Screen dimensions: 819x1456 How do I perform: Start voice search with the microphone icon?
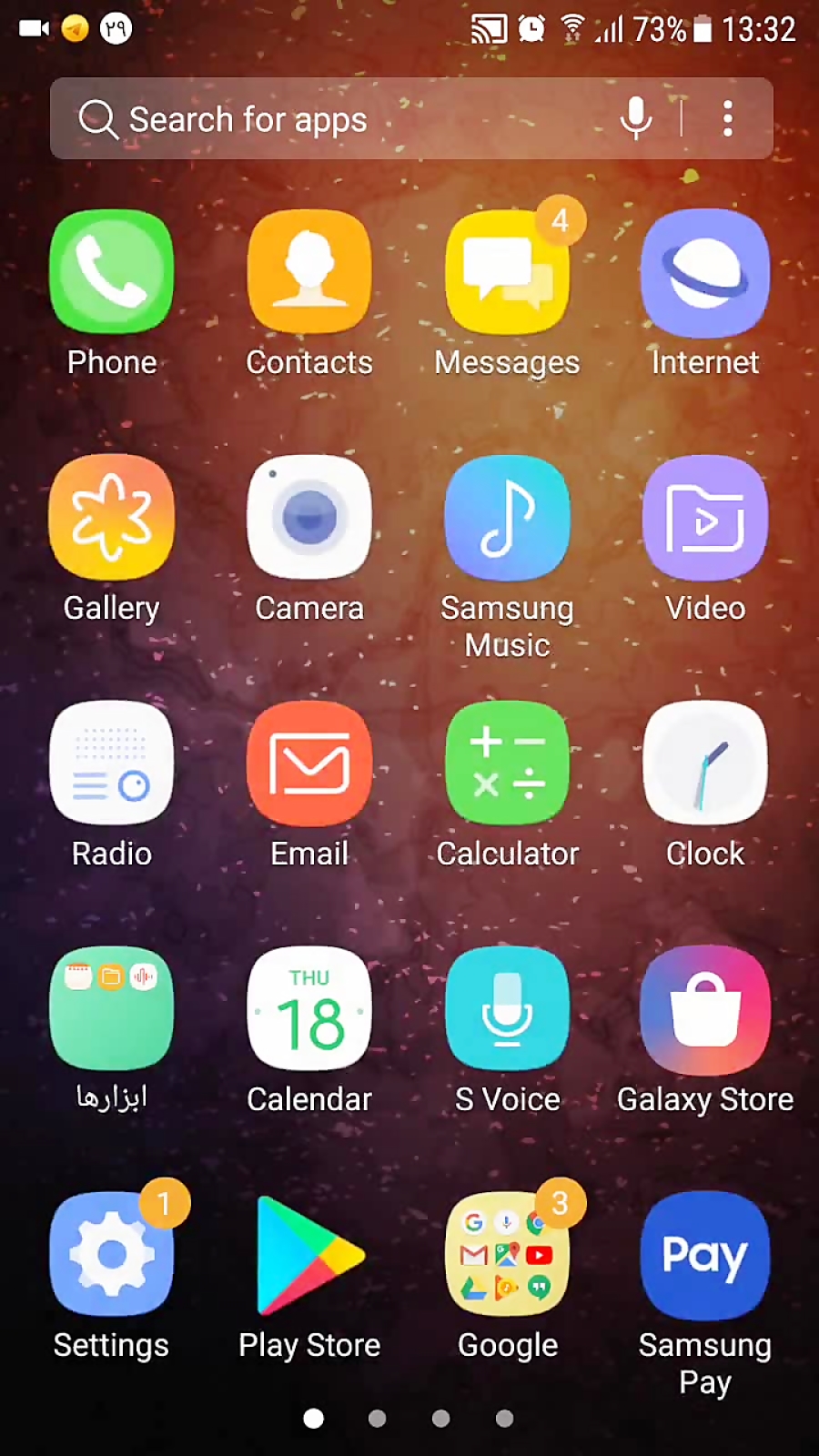coord(636,118)
